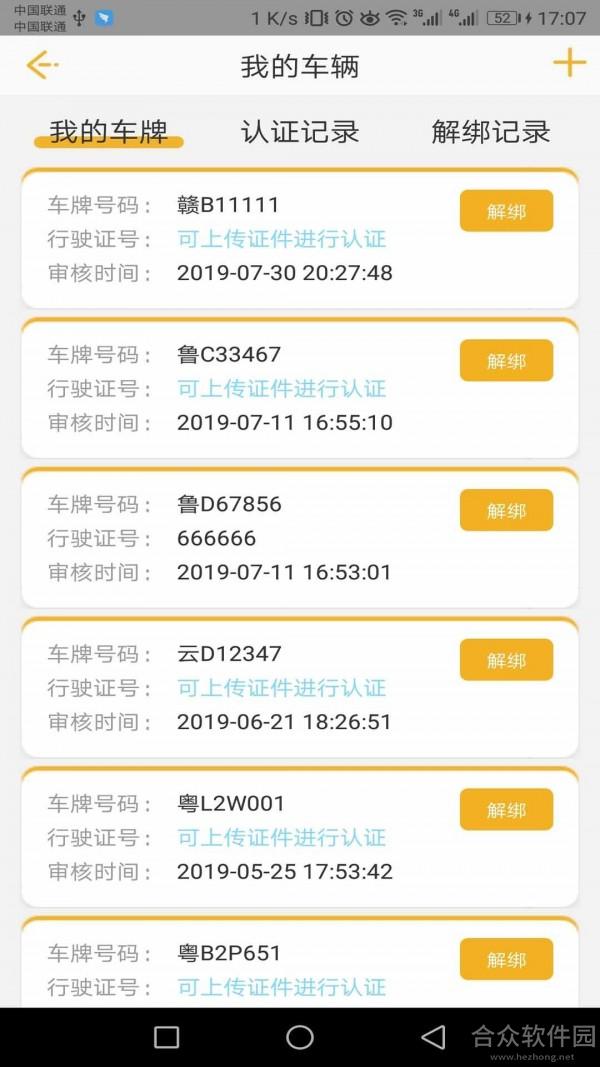The image size is (600, 1067).
Task: Upload license for 赣B11111 certification
Action: coord(282,239)
